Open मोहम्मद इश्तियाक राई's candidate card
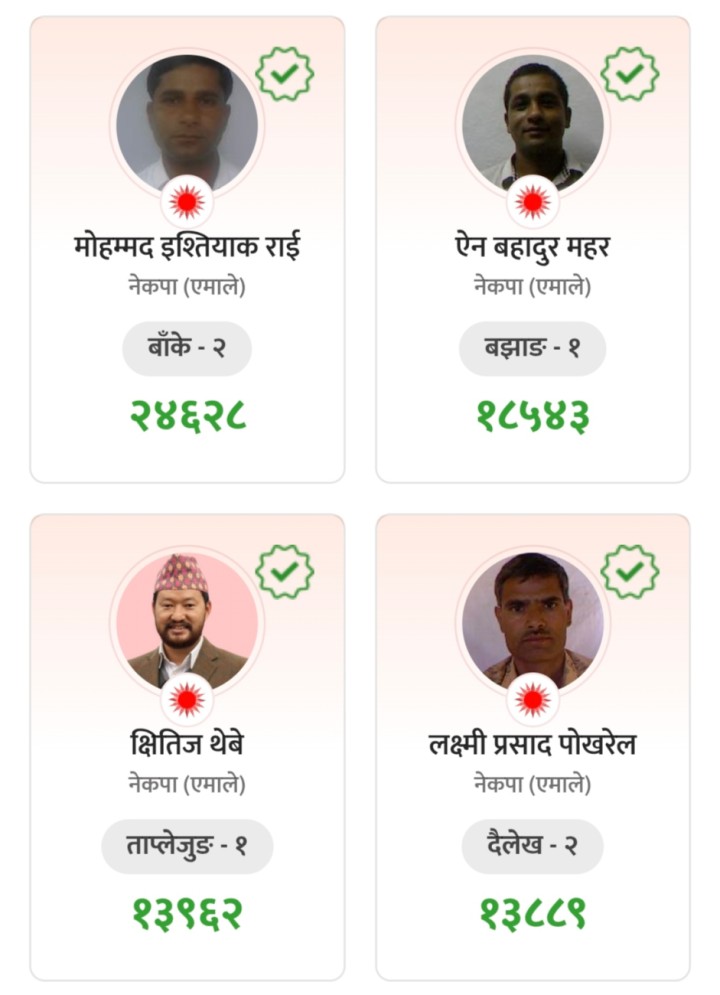Image resolution: width=720 pixels, height=995 pixels. (x=187, y=246)
